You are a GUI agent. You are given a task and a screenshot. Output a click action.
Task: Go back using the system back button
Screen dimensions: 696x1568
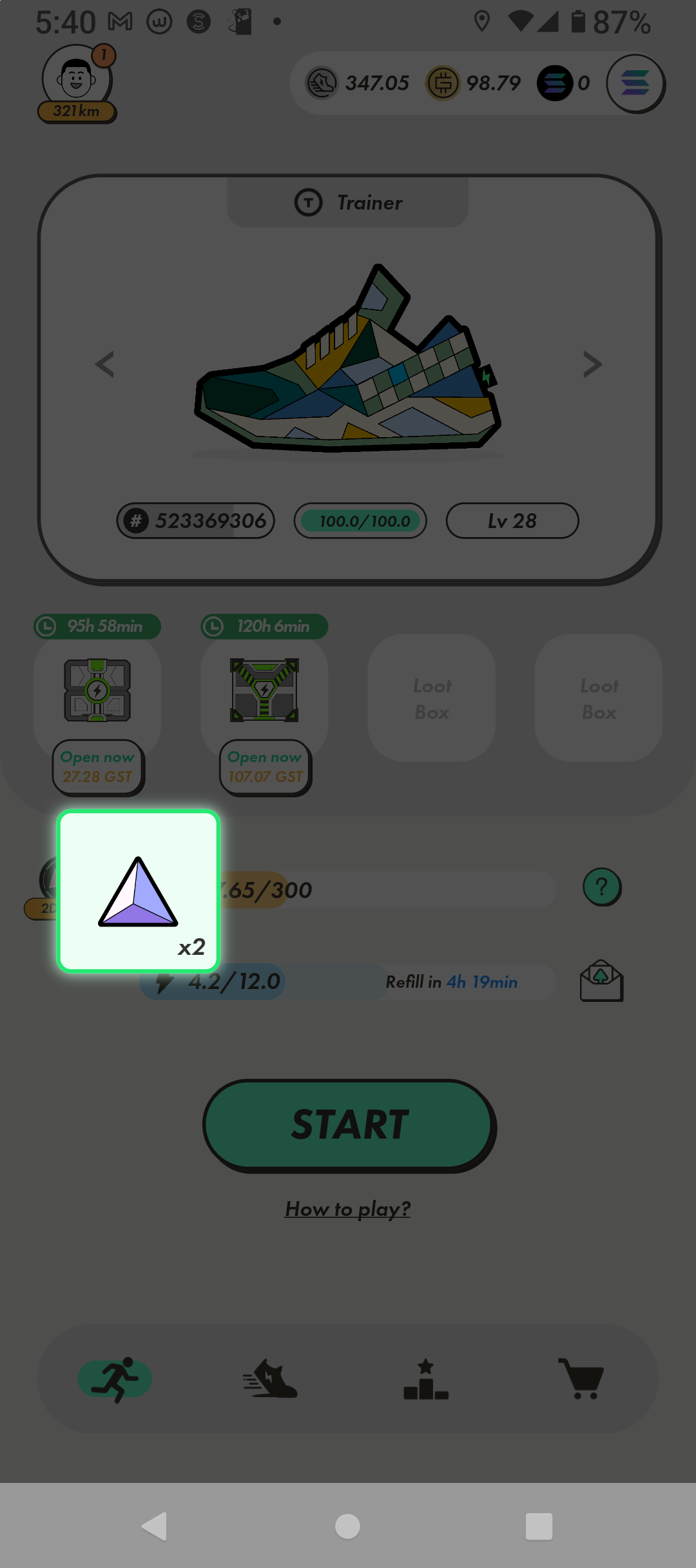pyautogui.click(x=155, y=1526)
